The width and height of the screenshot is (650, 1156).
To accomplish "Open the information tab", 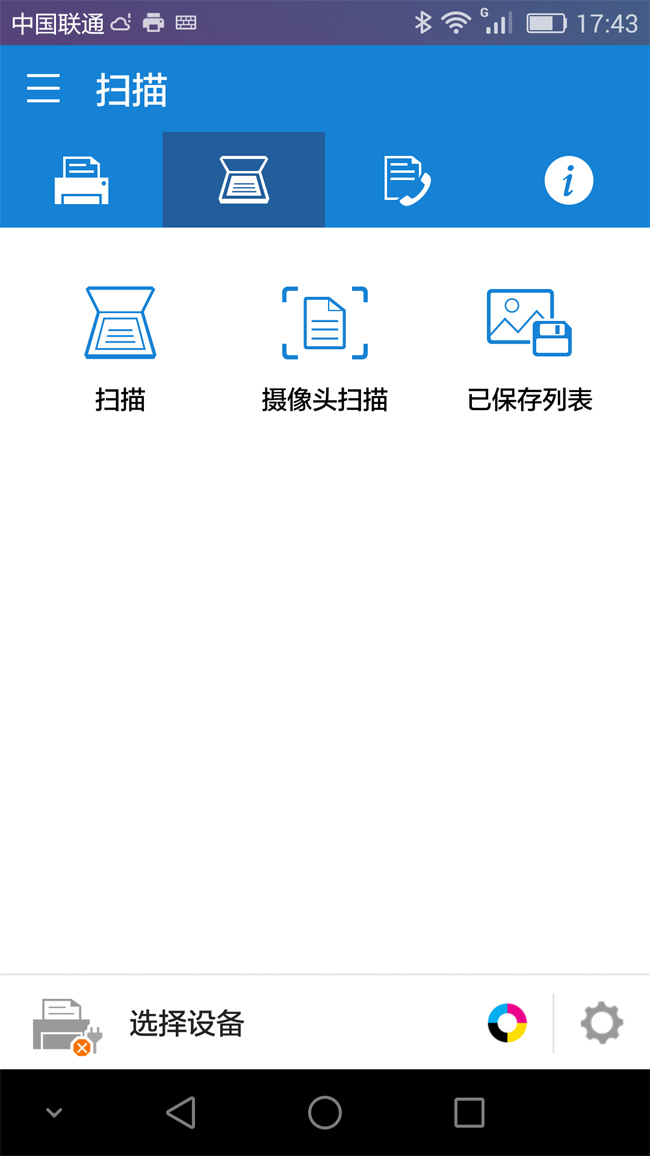I will (x=568, y=180).
